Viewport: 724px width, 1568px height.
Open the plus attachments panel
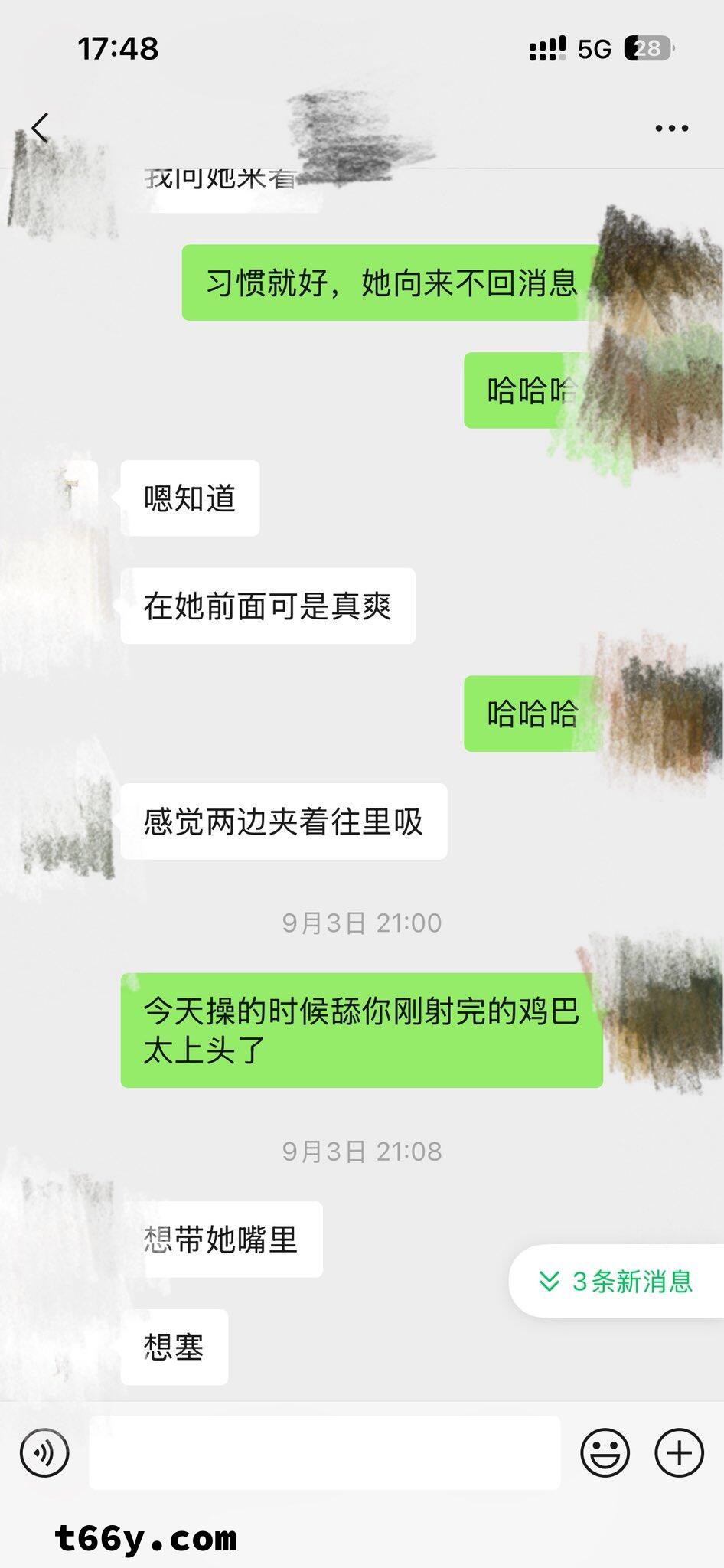[x=678, y=1452]
